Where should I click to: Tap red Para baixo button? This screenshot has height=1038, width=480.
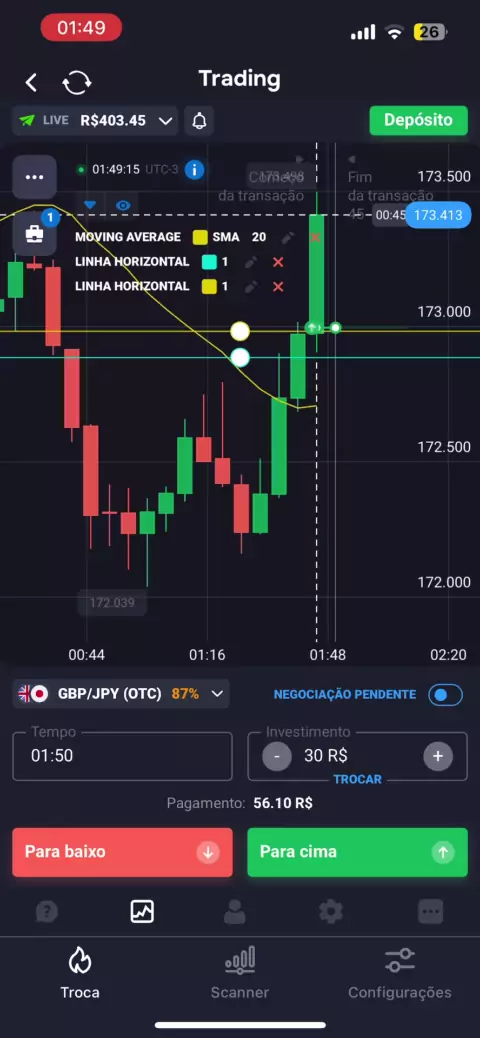click(122, 852)
